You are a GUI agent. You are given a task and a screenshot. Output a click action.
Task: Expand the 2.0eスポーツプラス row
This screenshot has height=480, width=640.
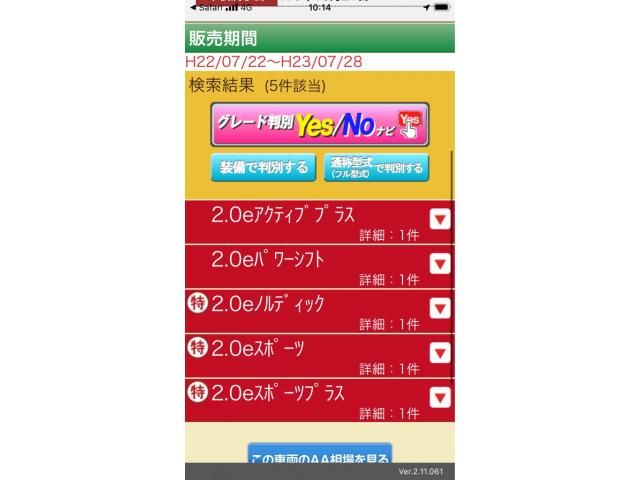pyautogui.click(x=440, y=397)
